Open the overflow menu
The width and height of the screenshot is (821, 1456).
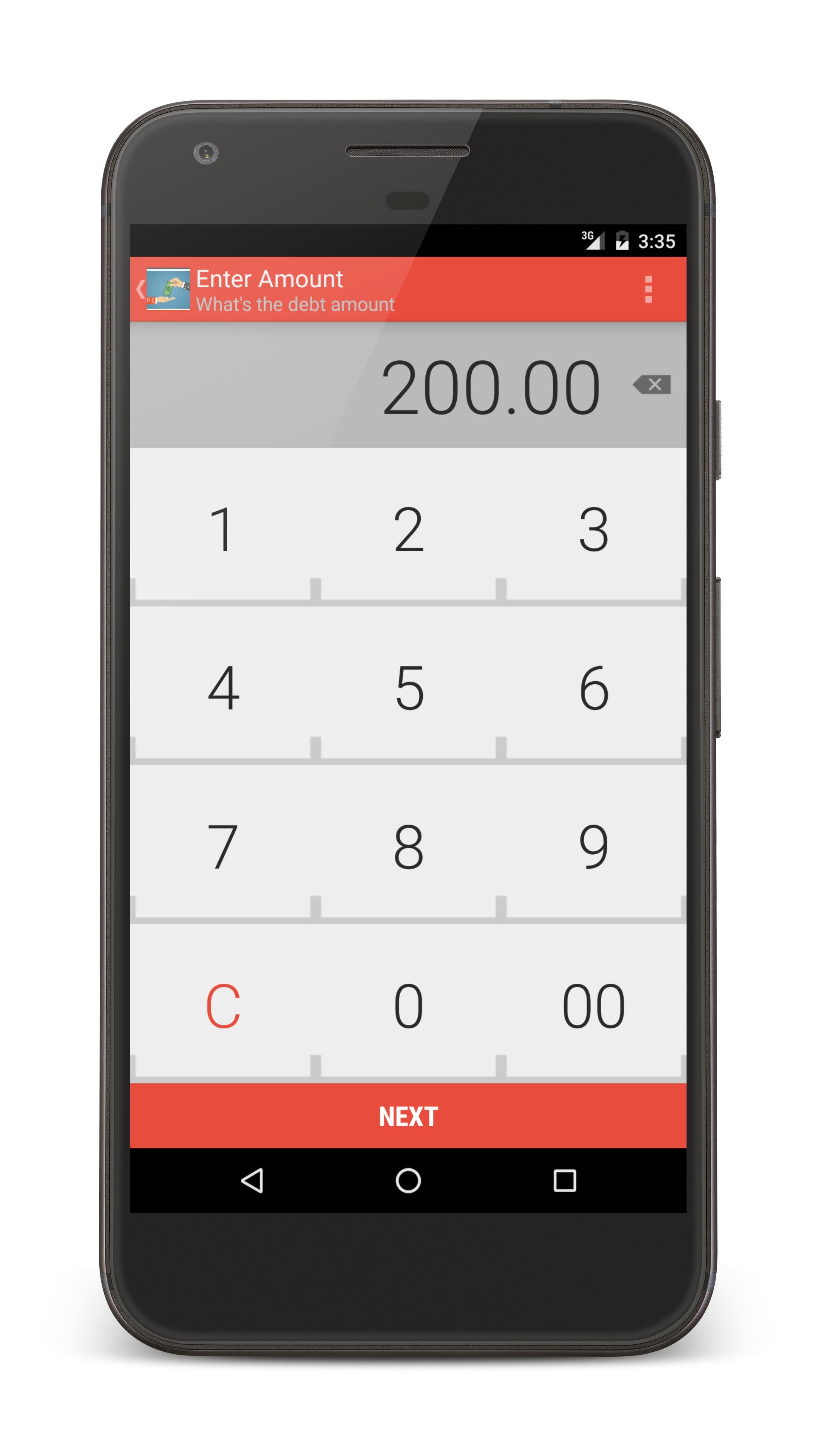648,289
